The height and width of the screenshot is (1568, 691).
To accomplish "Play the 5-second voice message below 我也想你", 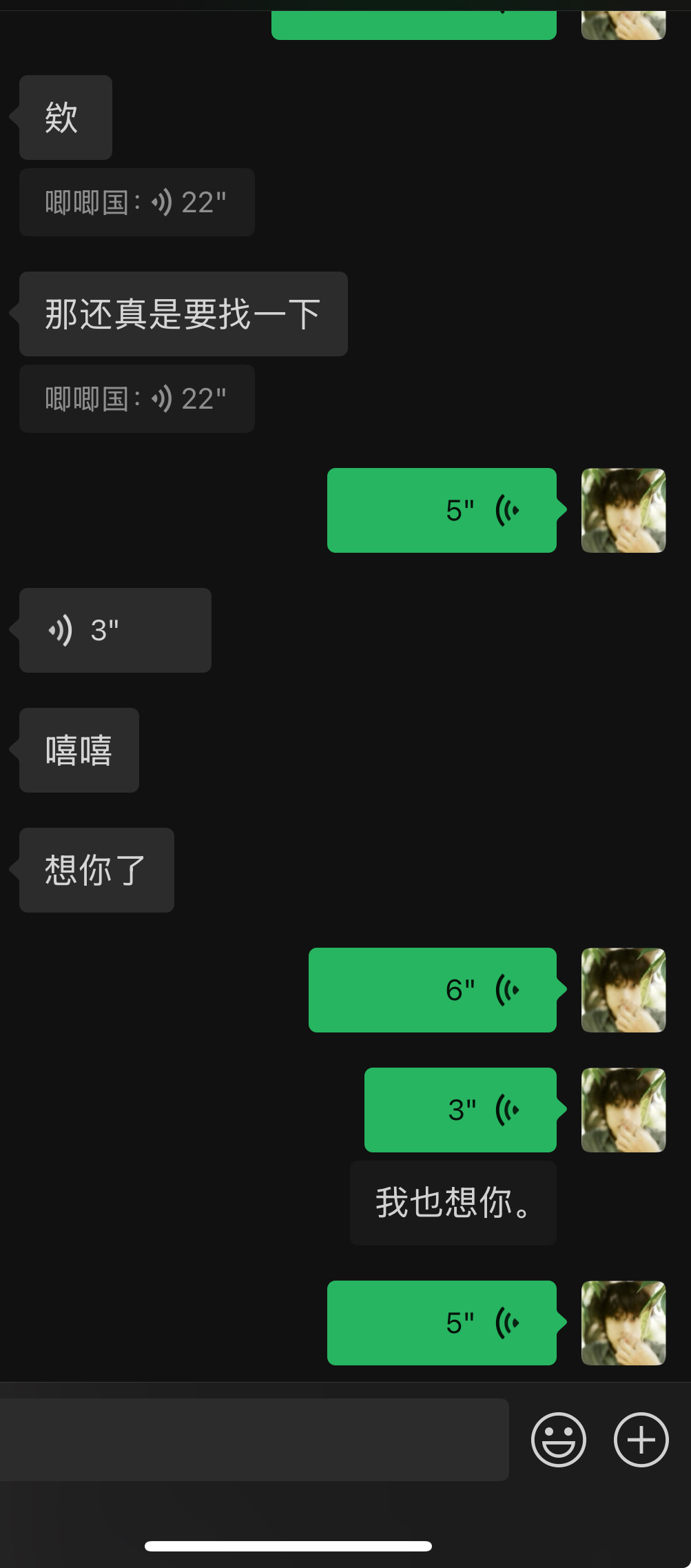I will (x=442, y=1323).
